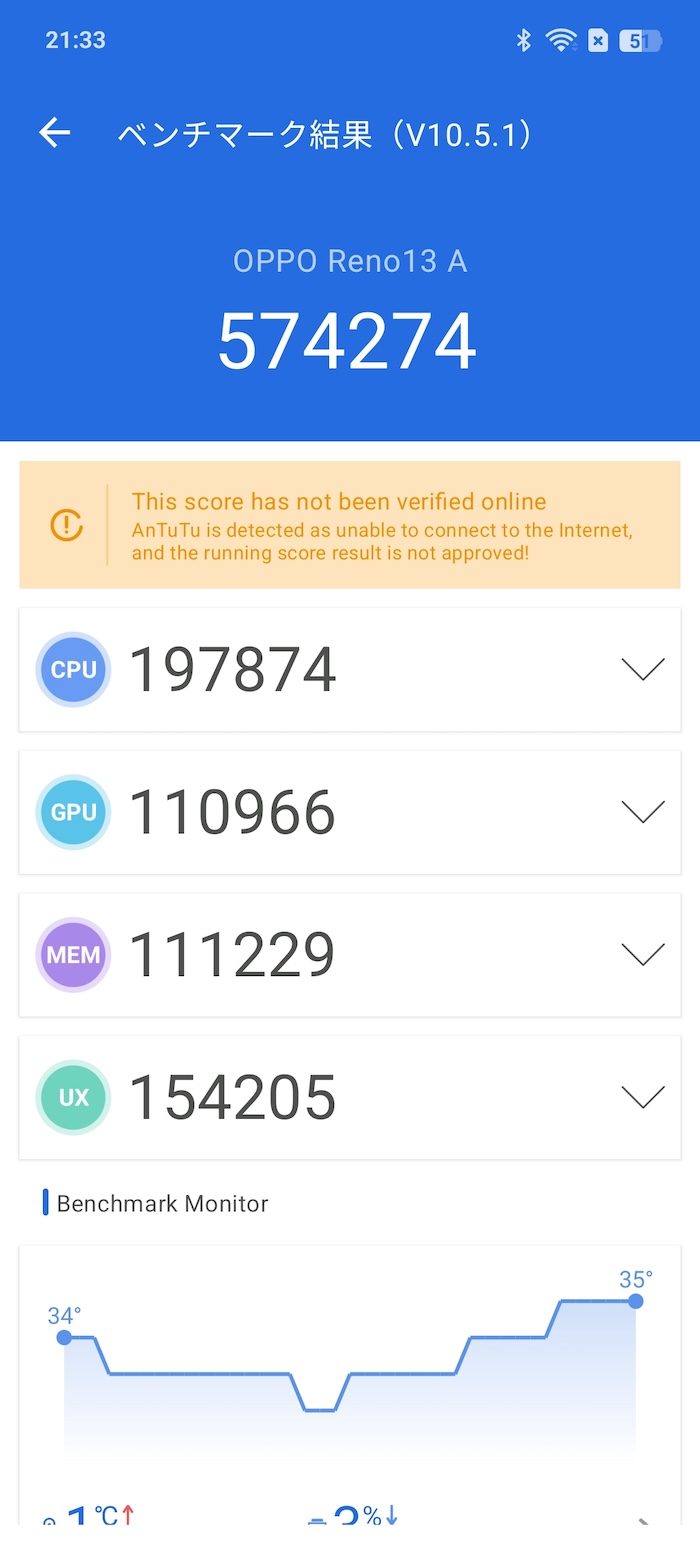Expand the MEM score details
Viewport: 700px width, 1556px height.
click(643, 955)
